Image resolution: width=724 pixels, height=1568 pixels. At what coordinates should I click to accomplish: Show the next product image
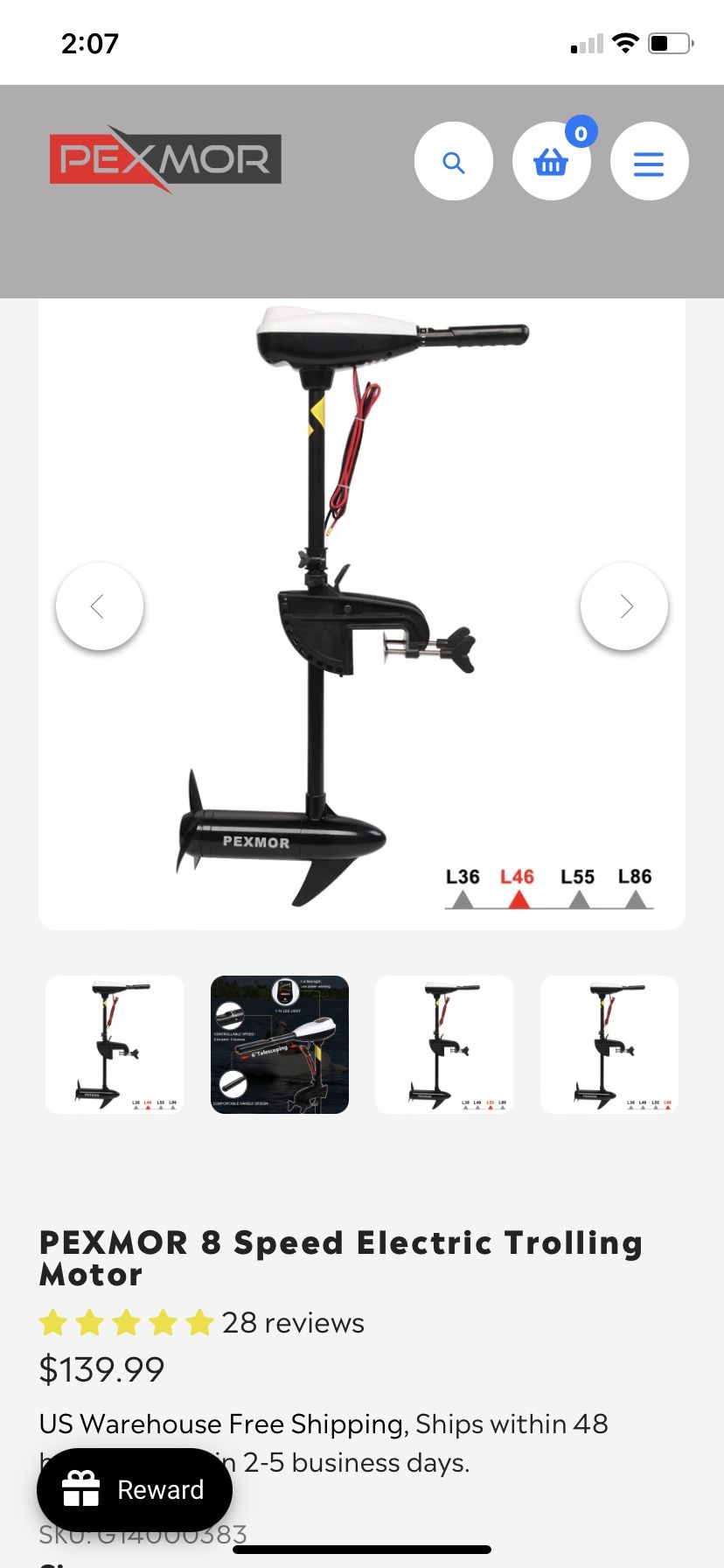click(x=624, y=606)
